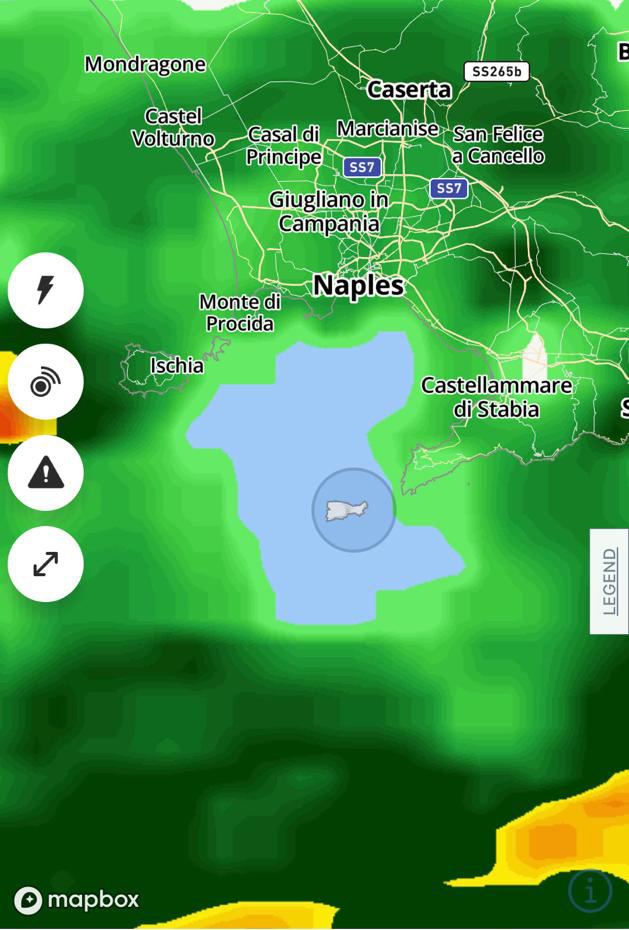
Task: Show weather warnings with the alert icon
Action: coord(45,473)
